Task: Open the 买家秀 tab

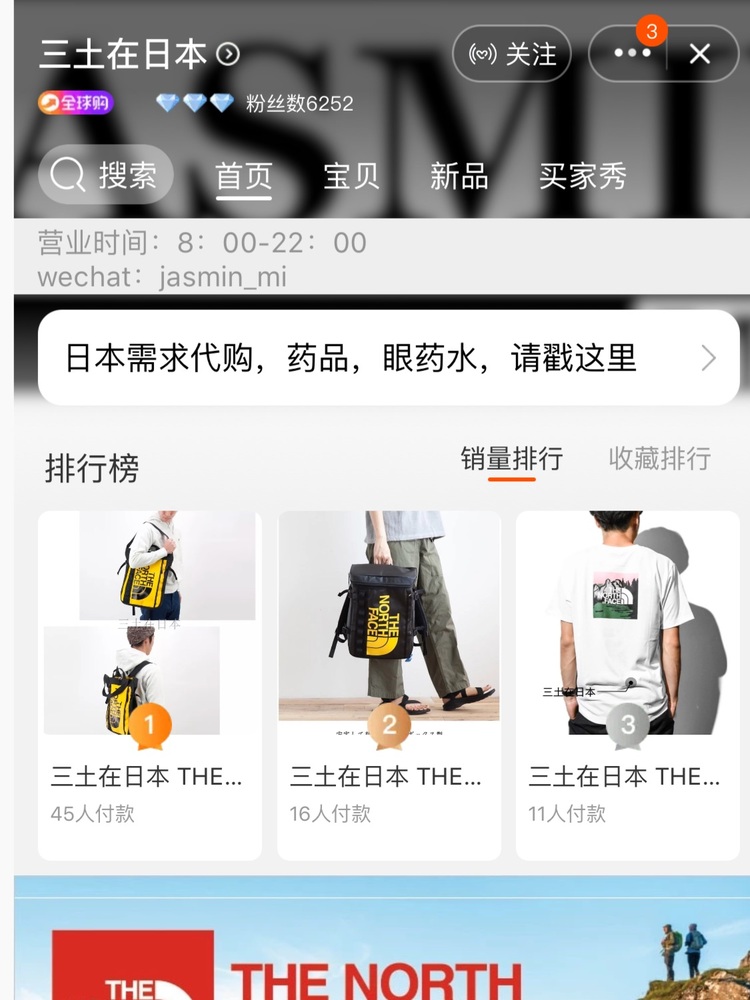Action: [x=583, y=176]
